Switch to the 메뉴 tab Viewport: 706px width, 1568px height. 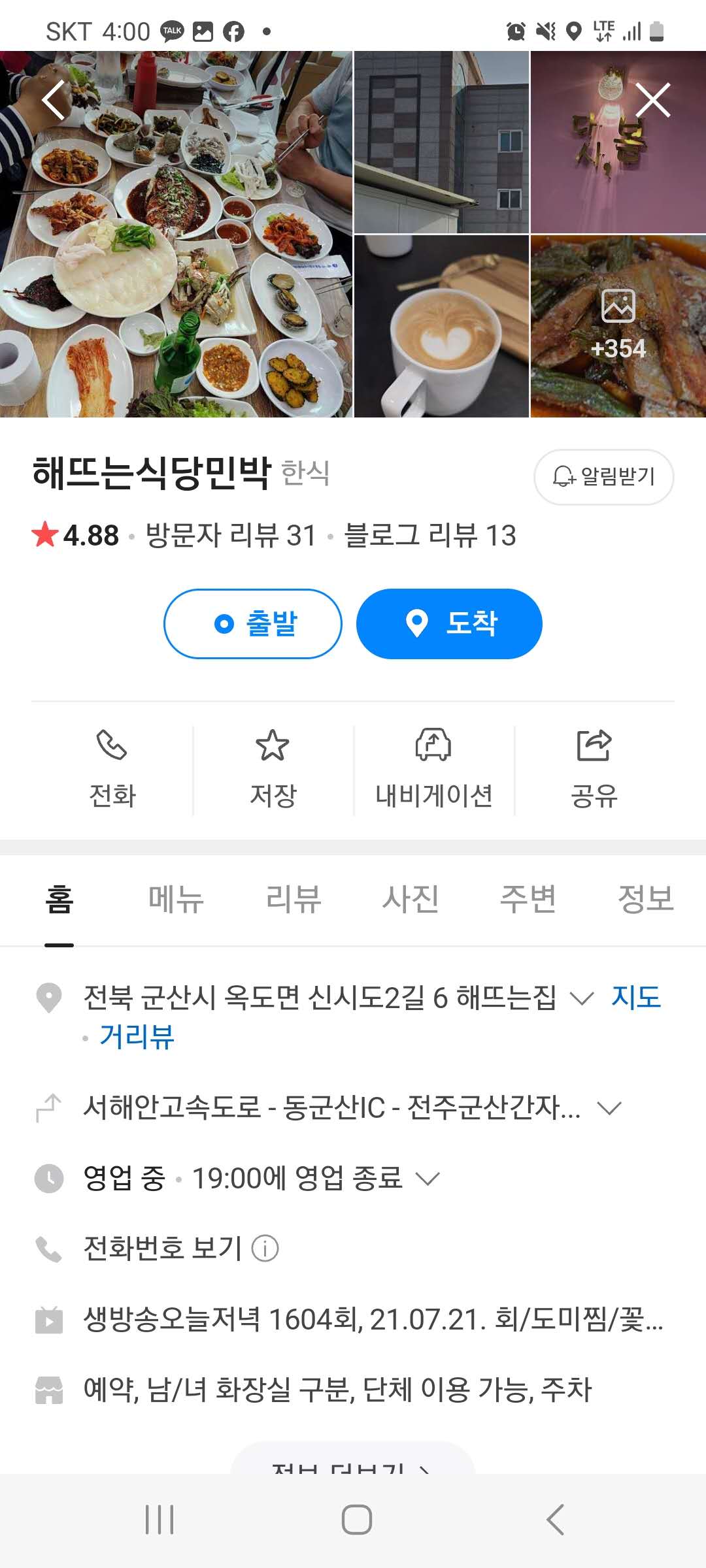pos(176,899)
